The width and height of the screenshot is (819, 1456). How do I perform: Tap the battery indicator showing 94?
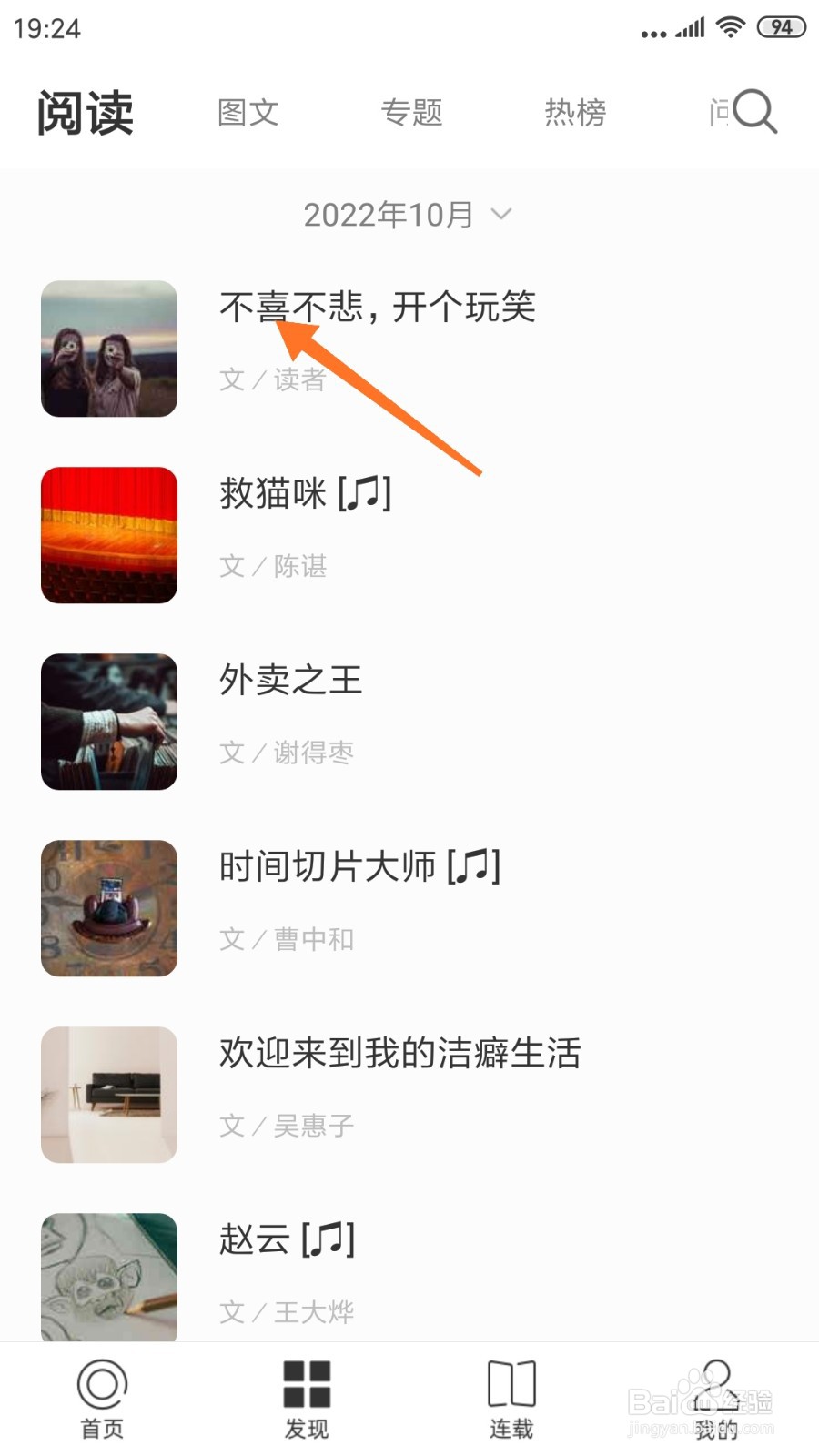click(781, 27)
